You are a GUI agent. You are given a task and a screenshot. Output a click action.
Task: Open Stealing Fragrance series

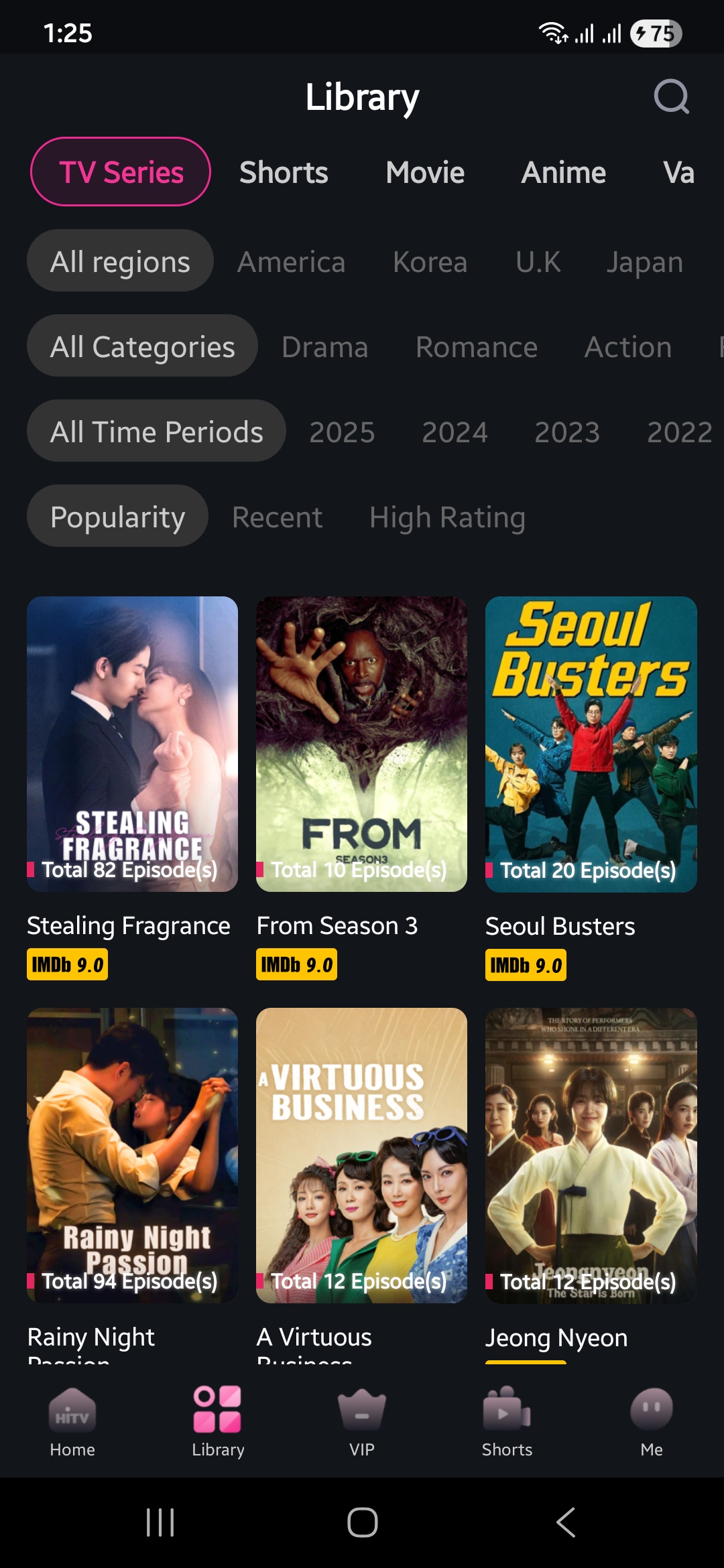click(x=132, y=744)
